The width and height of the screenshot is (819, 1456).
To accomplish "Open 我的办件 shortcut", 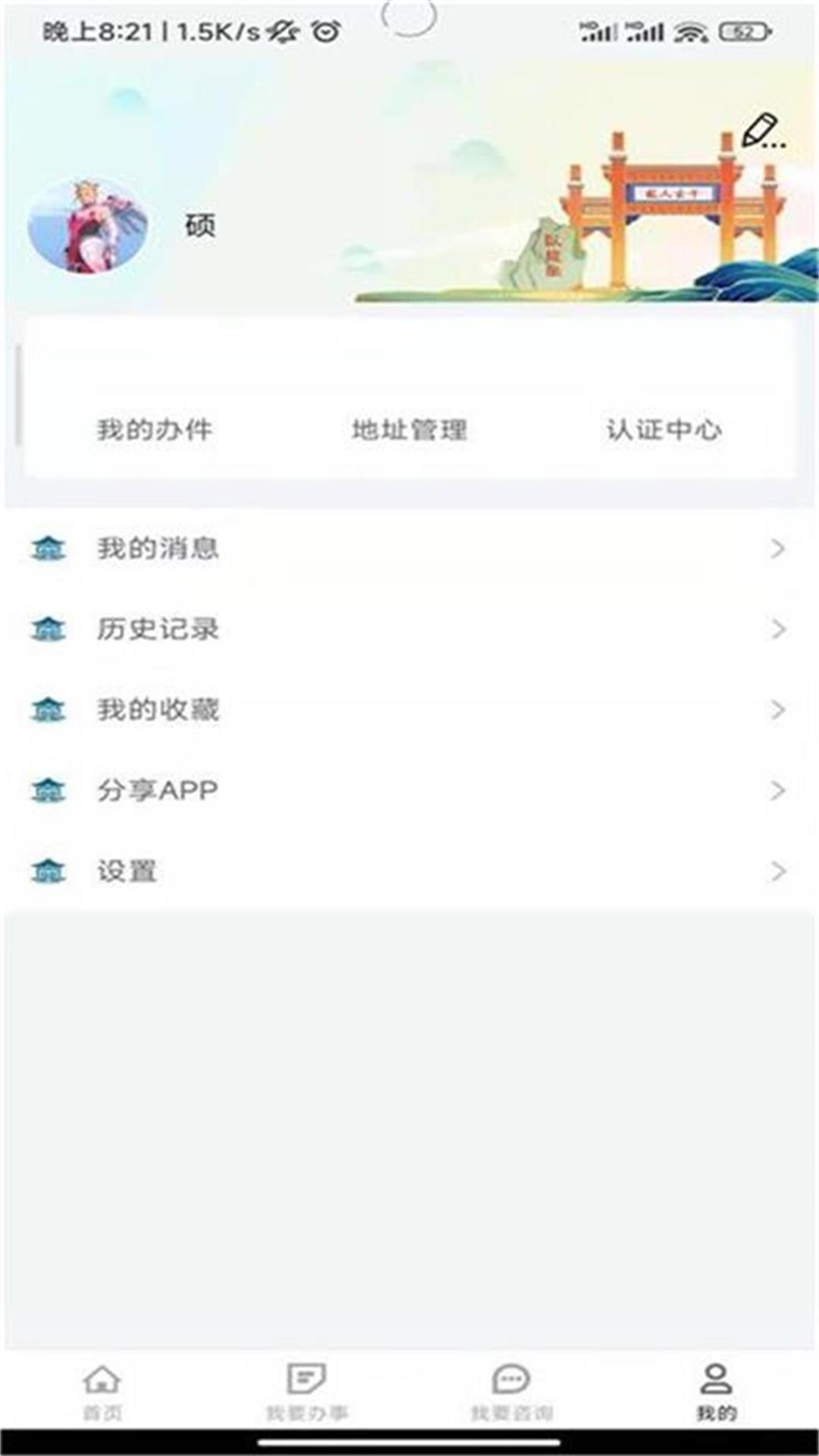I will [x=154, y=429].
